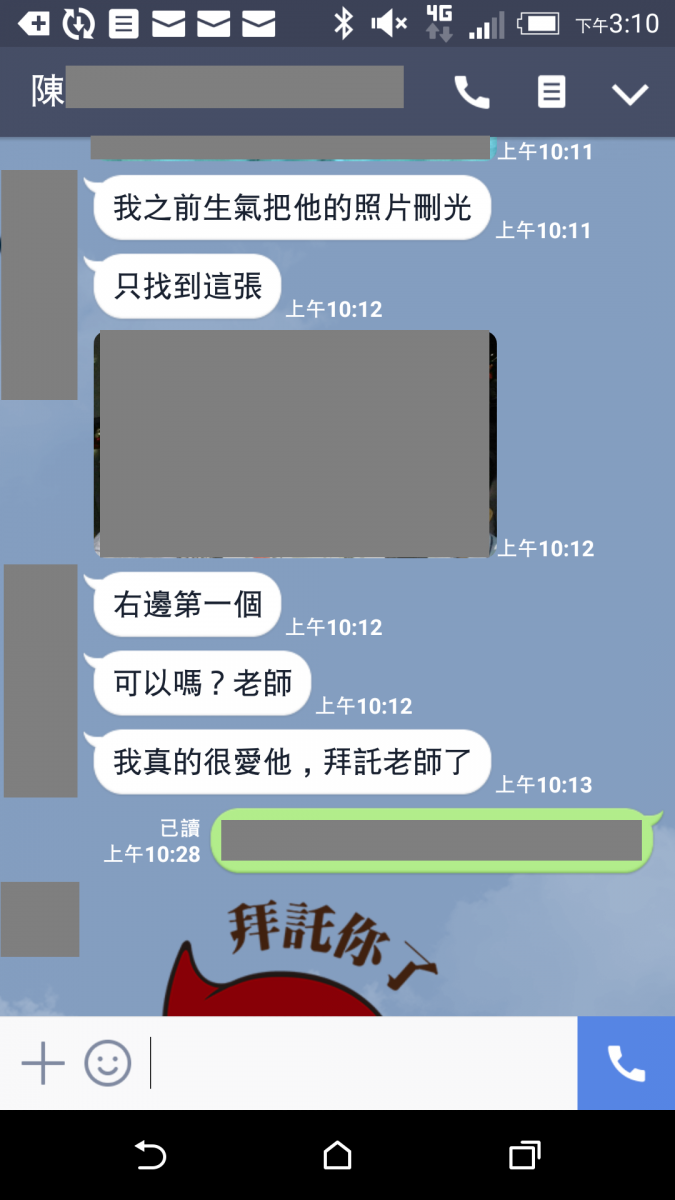Open the chat notes icon in header

point(551,93)
